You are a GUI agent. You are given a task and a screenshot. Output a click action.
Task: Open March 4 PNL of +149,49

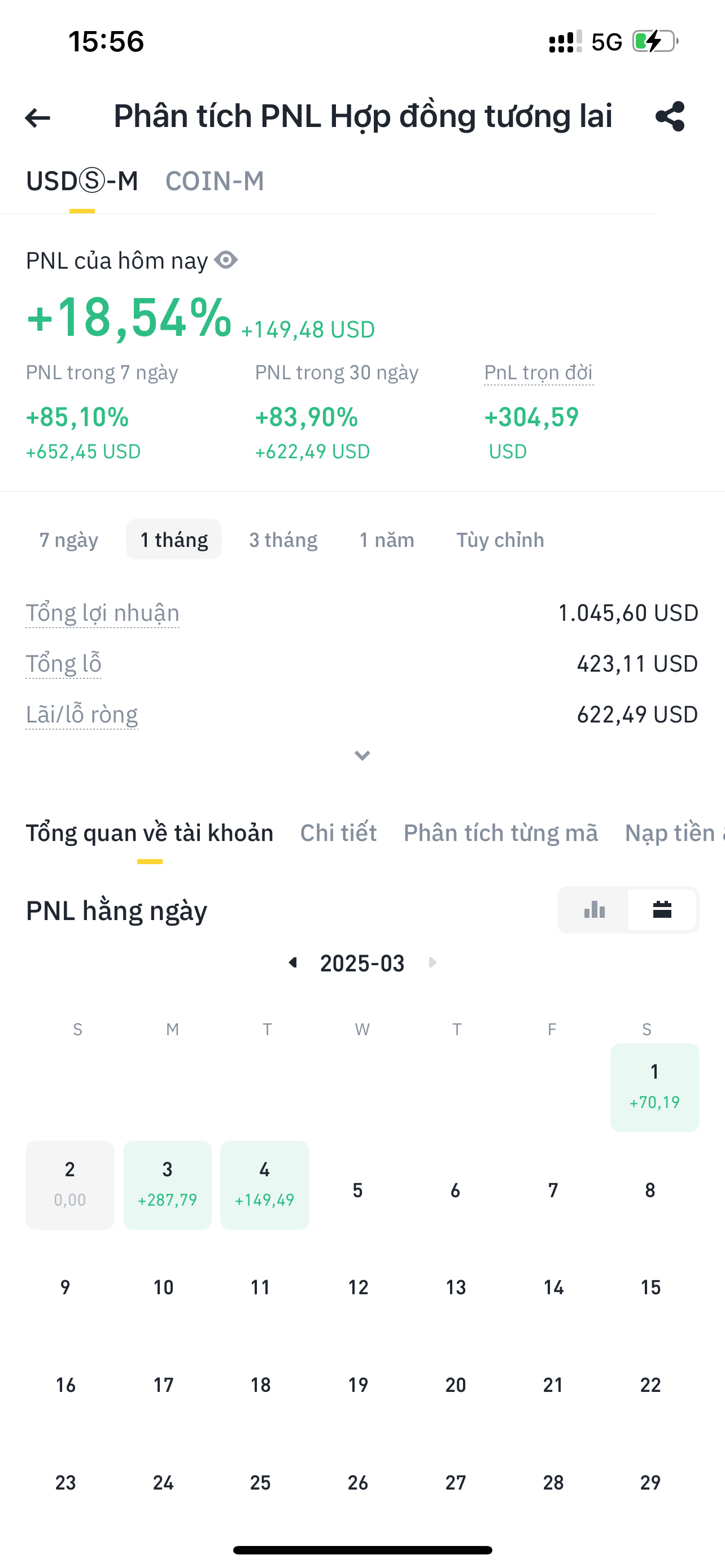tap(265, 1185)
